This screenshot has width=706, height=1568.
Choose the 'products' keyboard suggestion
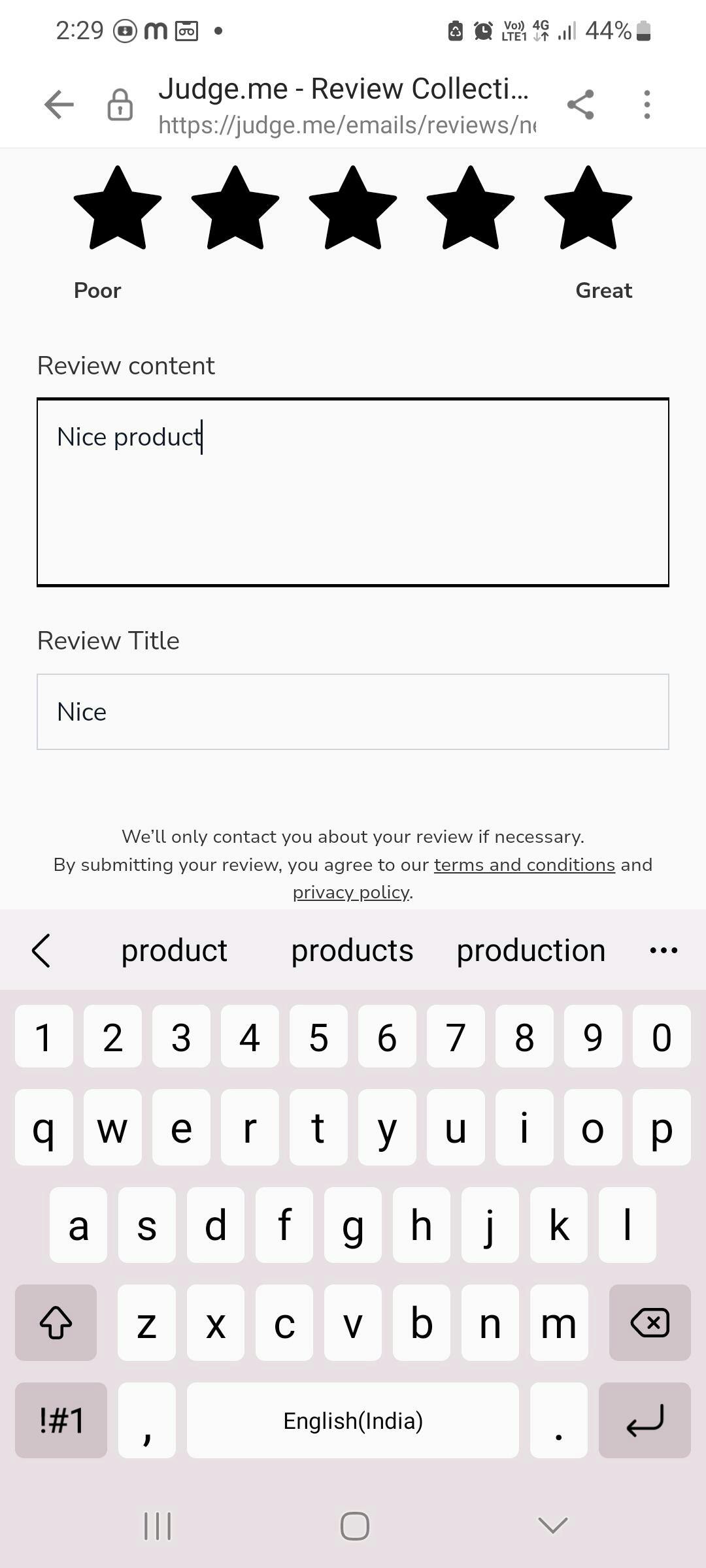[x=352, y=950]
